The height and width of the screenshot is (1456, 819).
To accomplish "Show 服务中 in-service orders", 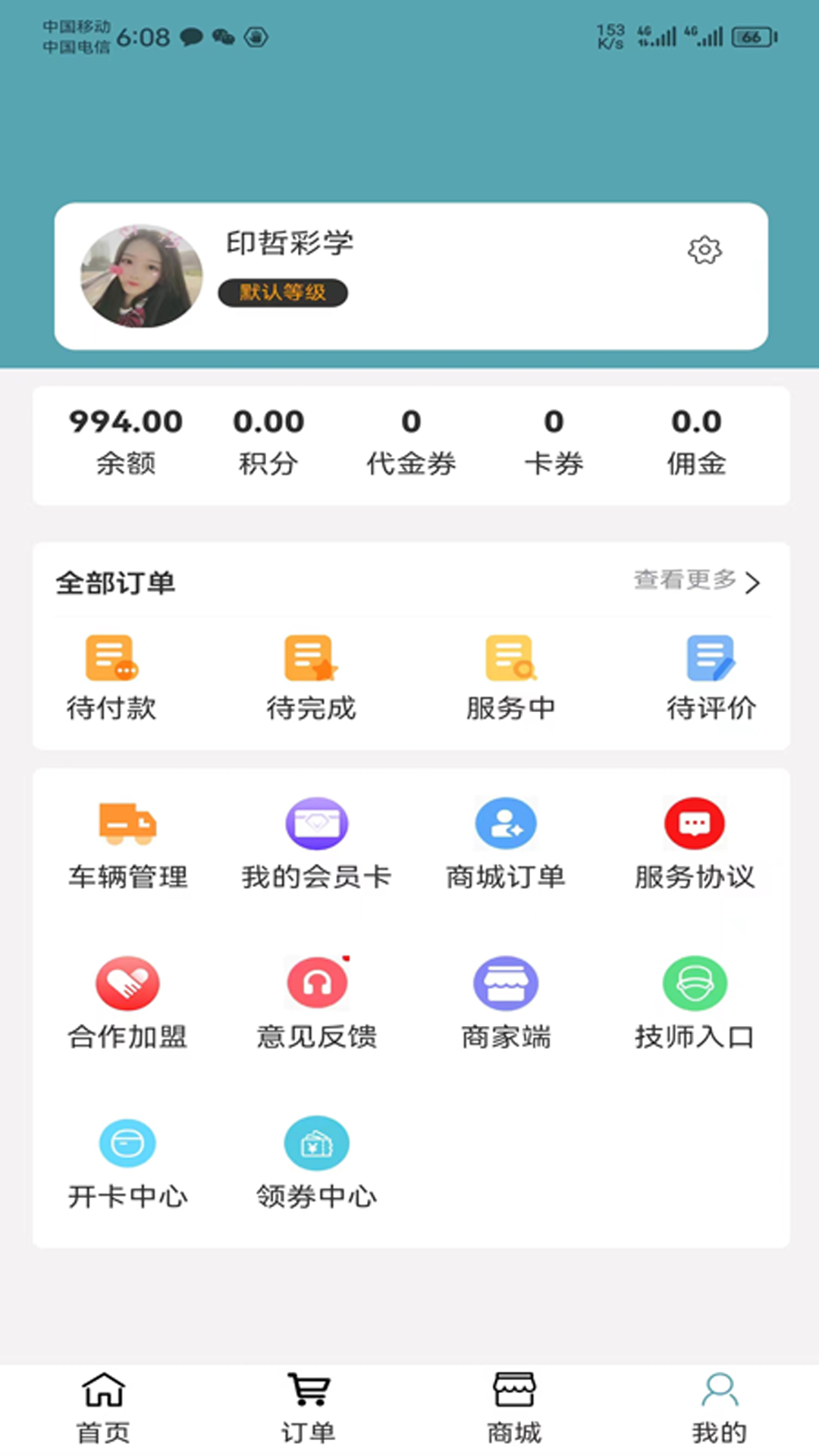I will 510,676.
